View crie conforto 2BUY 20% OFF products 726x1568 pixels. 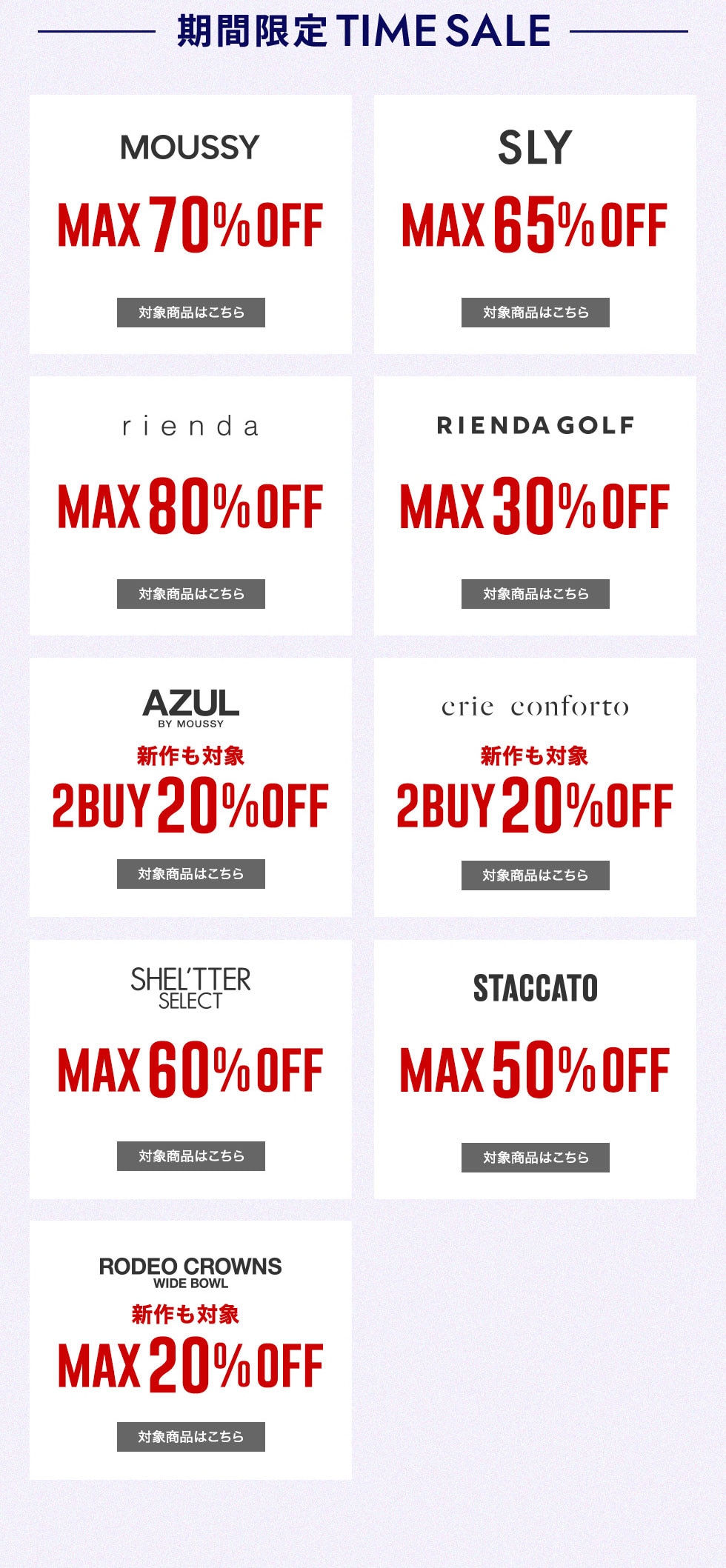(x=535, y=875)
